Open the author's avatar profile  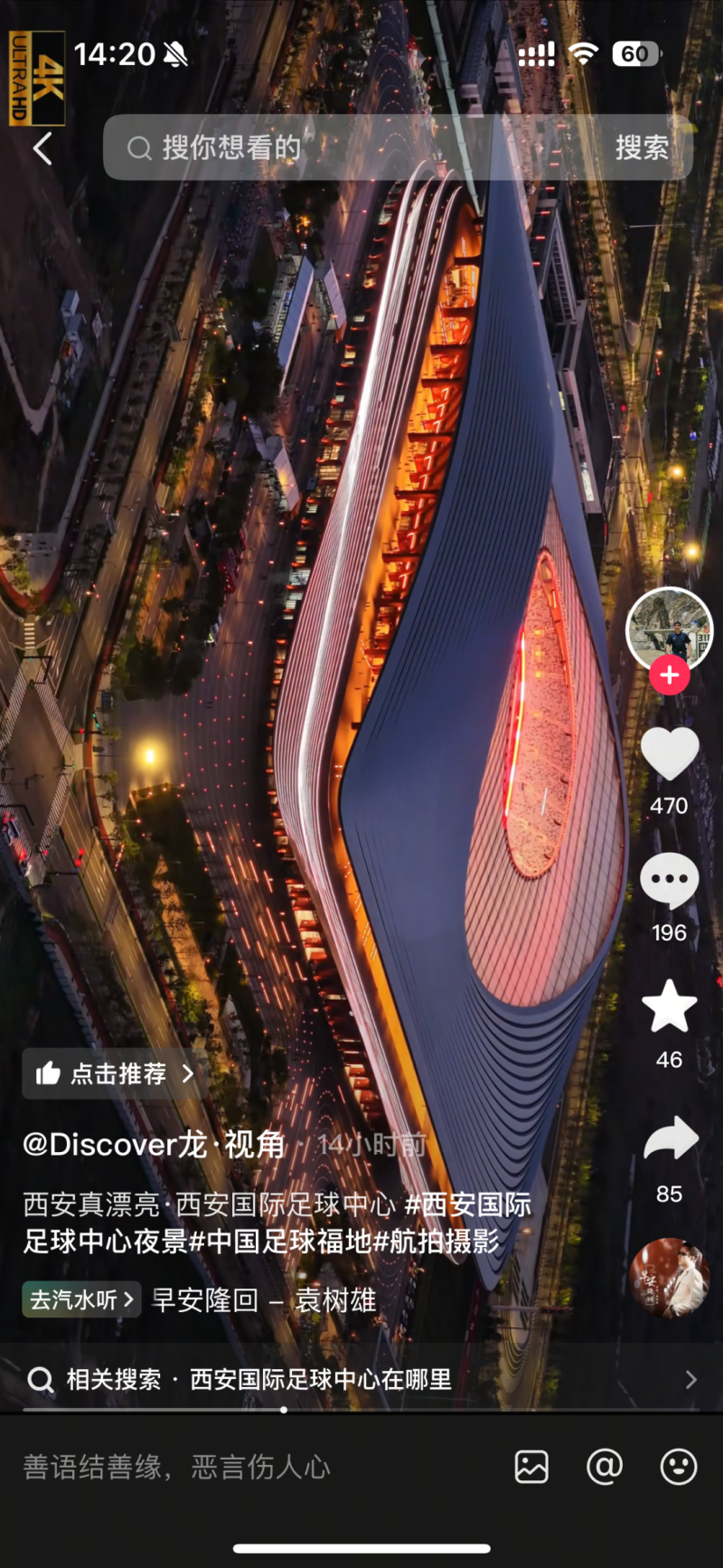(669, 628)
